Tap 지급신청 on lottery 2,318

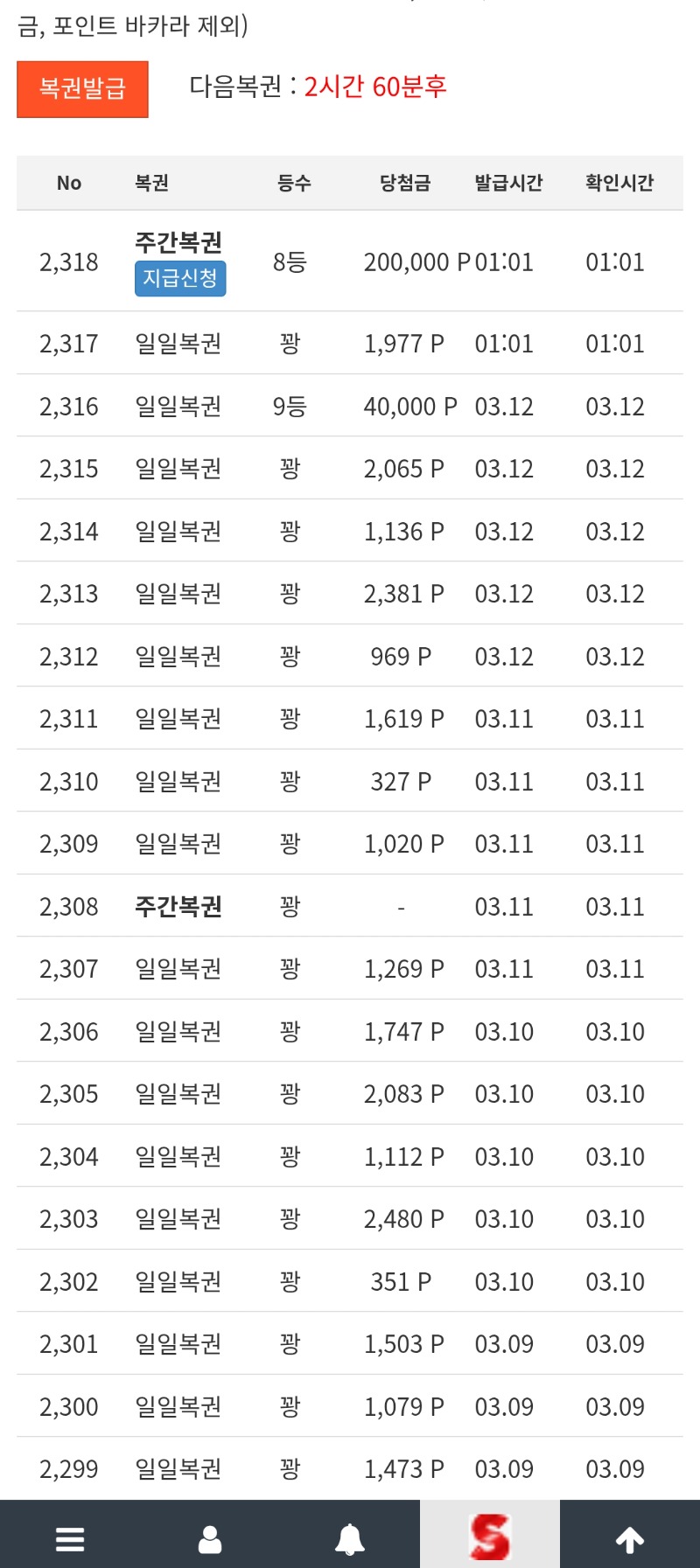[180, 278]
